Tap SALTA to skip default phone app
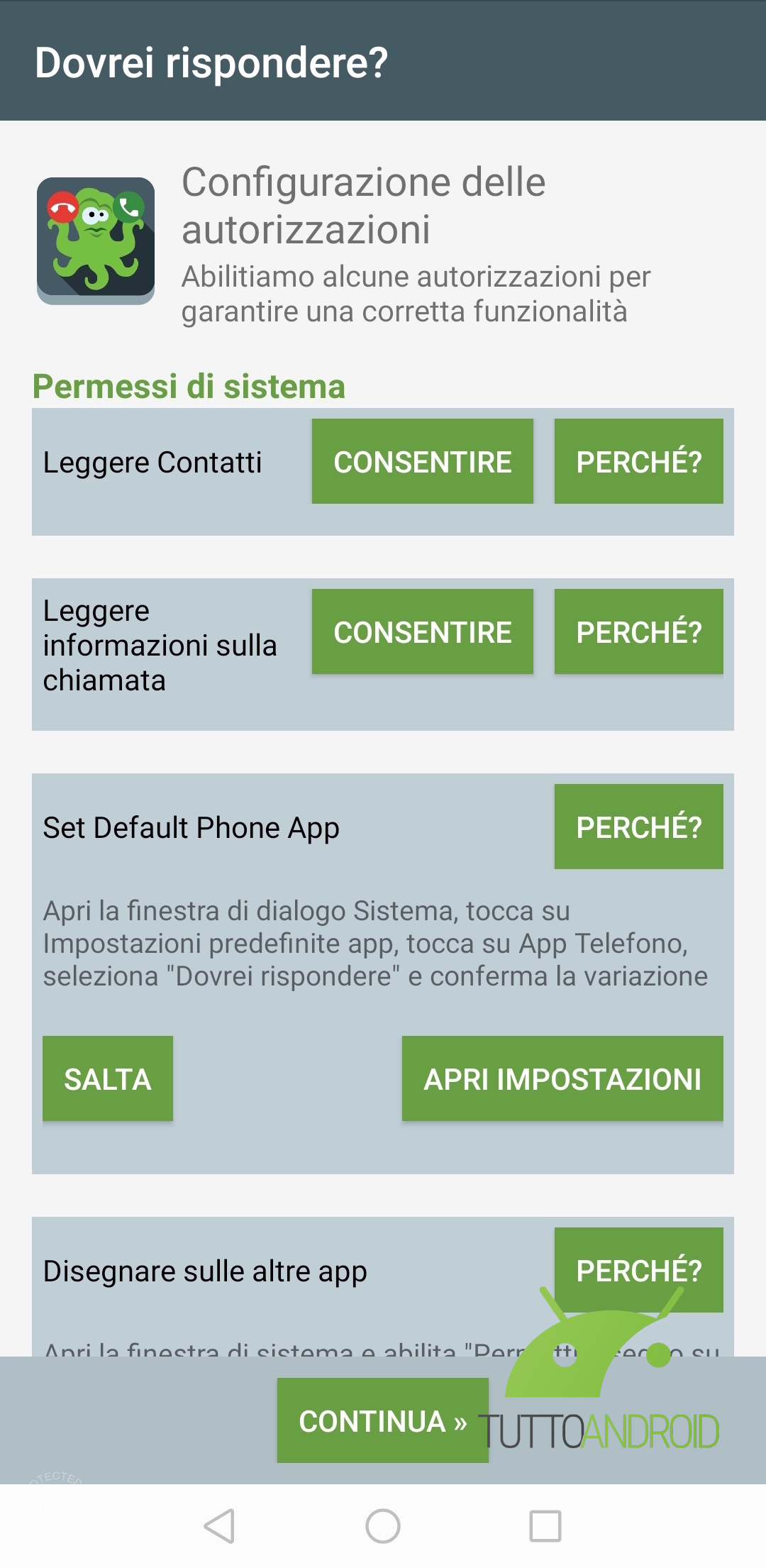The height and width of the screenshot is (1568, 766). coord(108,1078)
